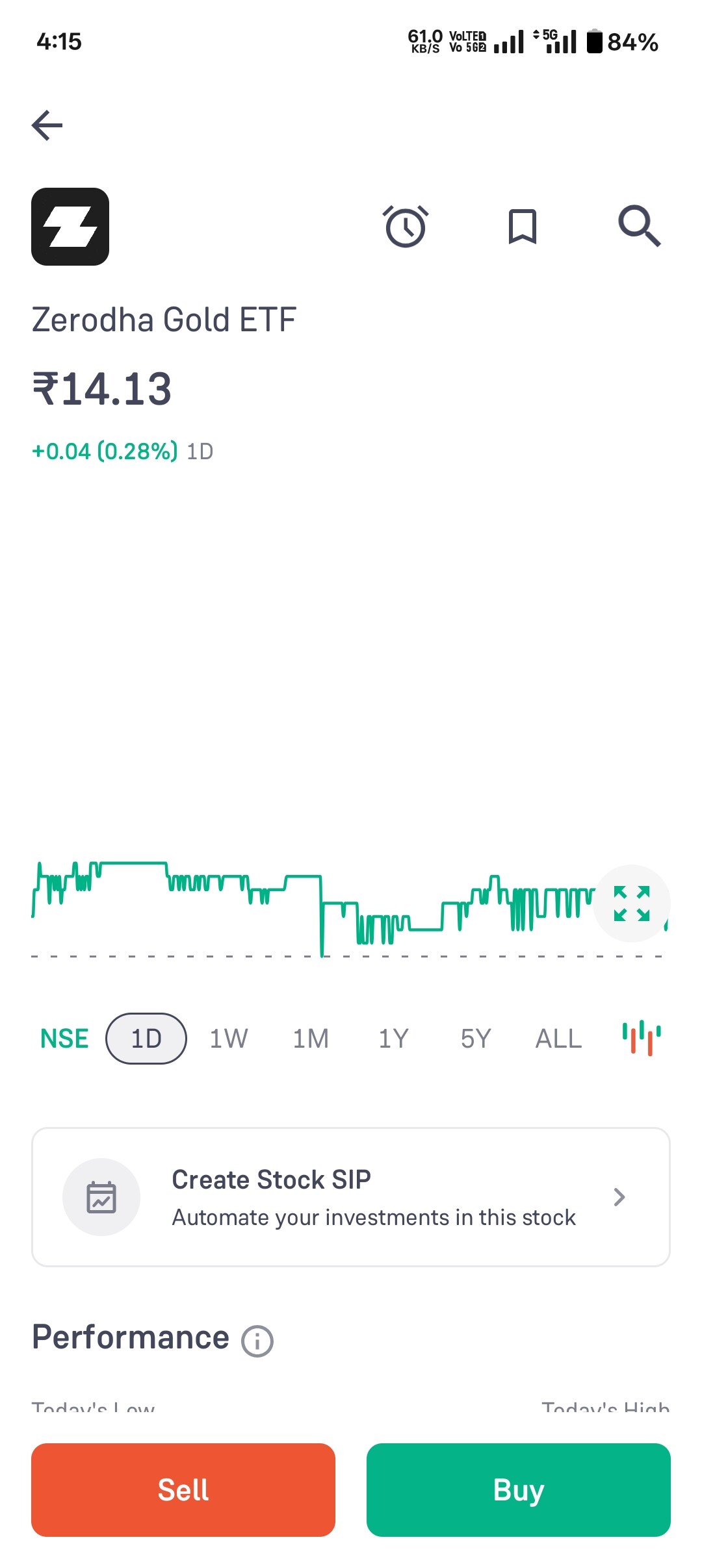The image size is (702, 1568).
Task: Show the 1M chart range
Action: pyautogui.click(x=311, y=1039)
